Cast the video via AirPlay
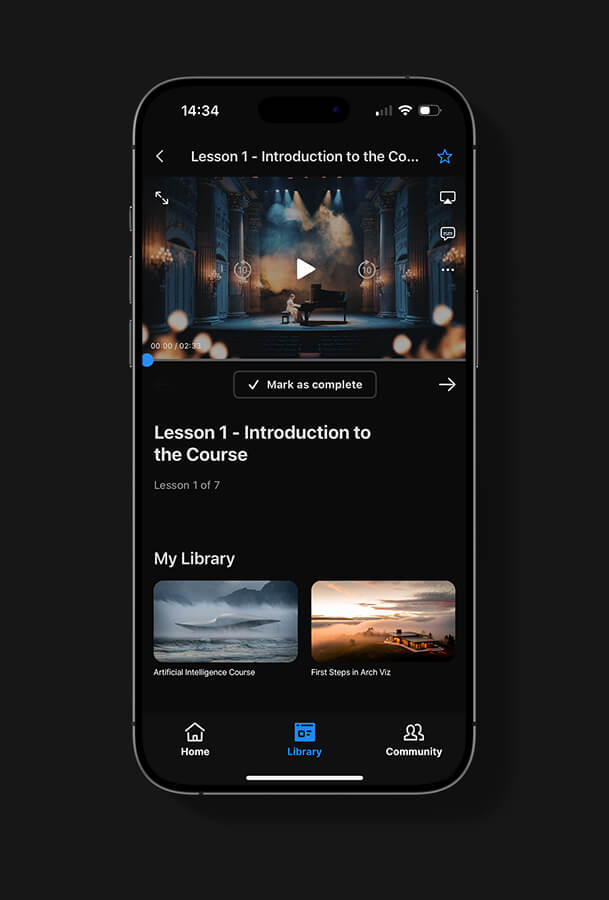This screenshot has width=609, height=900. click(447, 198)
